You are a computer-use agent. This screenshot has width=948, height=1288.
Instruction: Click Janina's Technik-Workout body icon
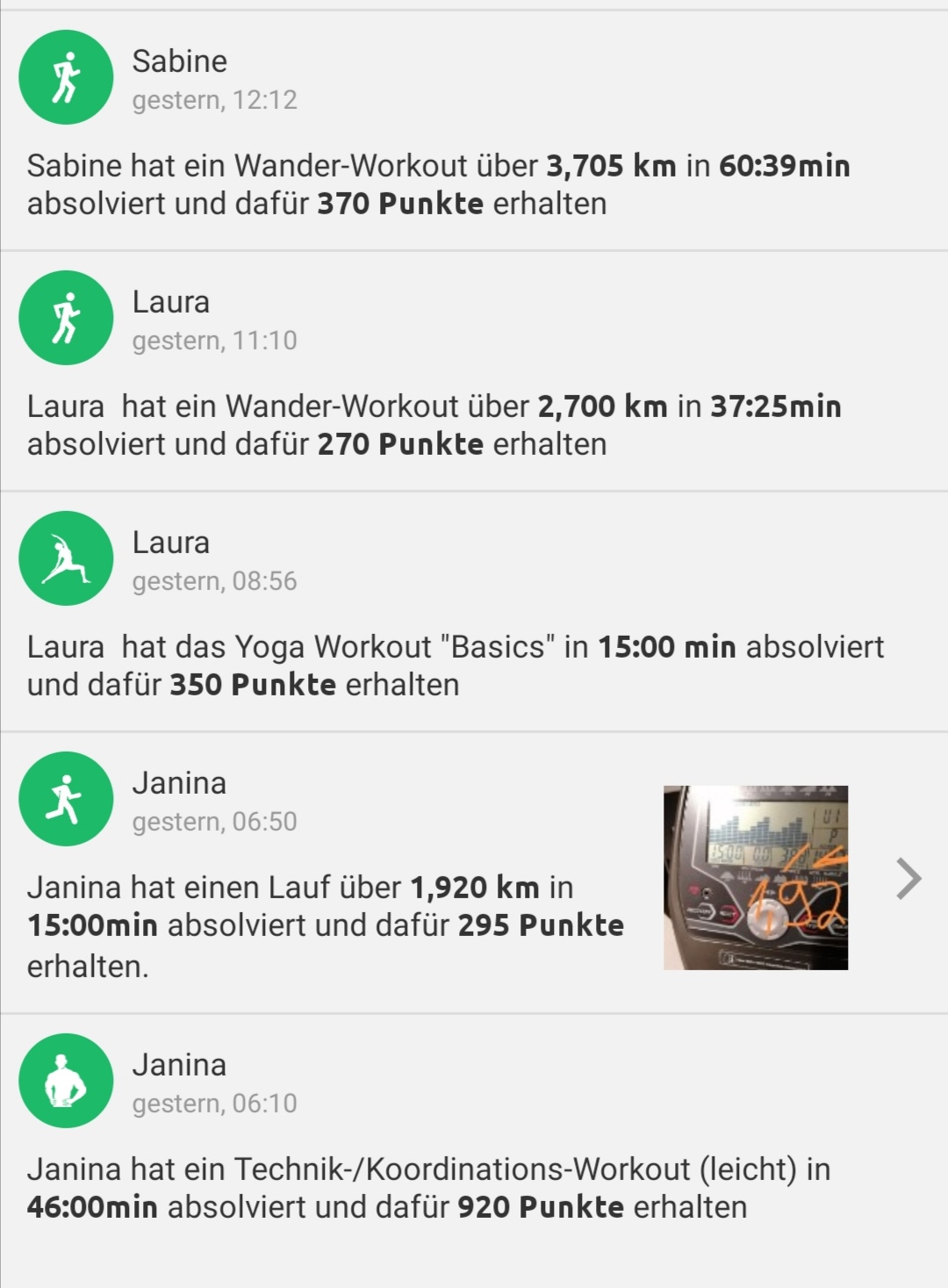click(x=66, y=1082)
